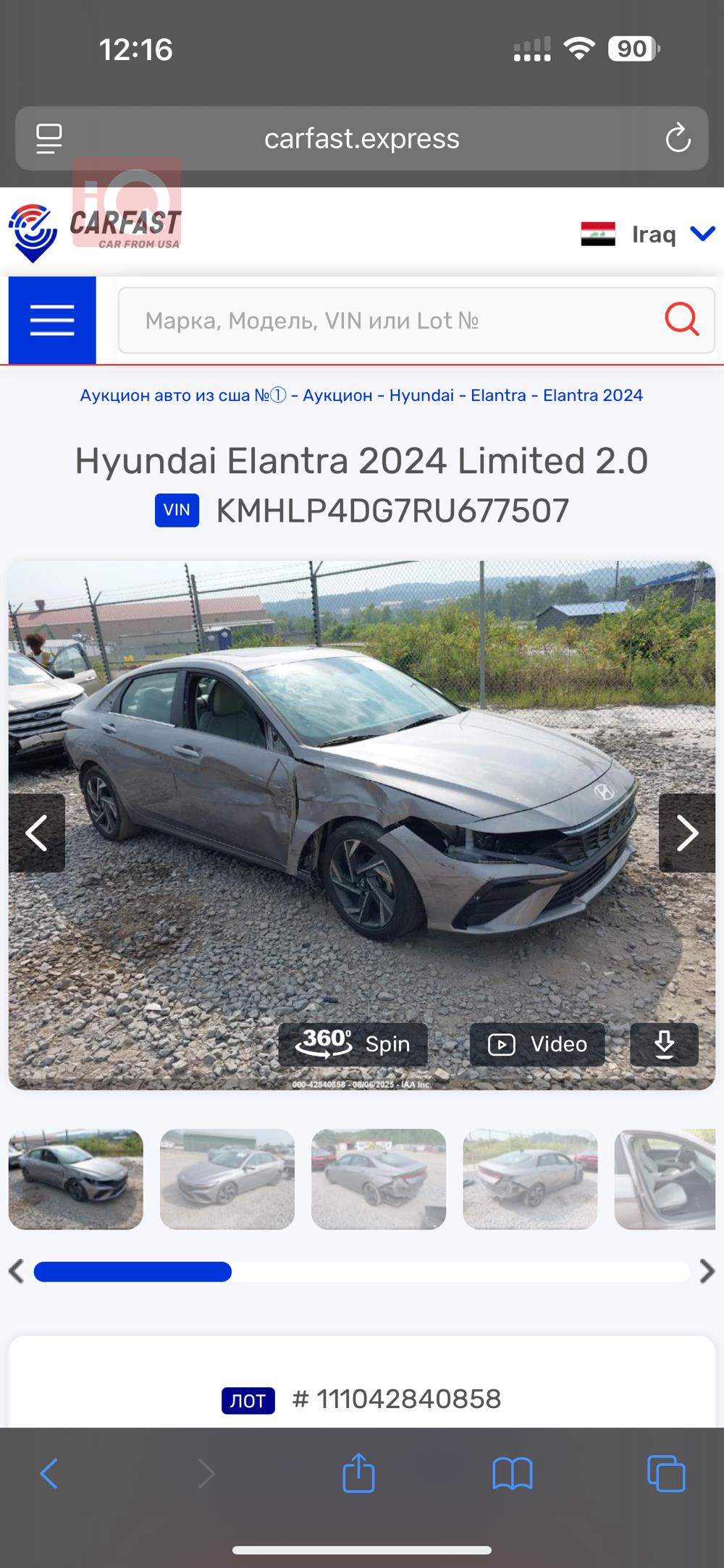Viewport: 724px width, 1568px height.
Task: Open the CarFast home logo
Action: (94, 232)
